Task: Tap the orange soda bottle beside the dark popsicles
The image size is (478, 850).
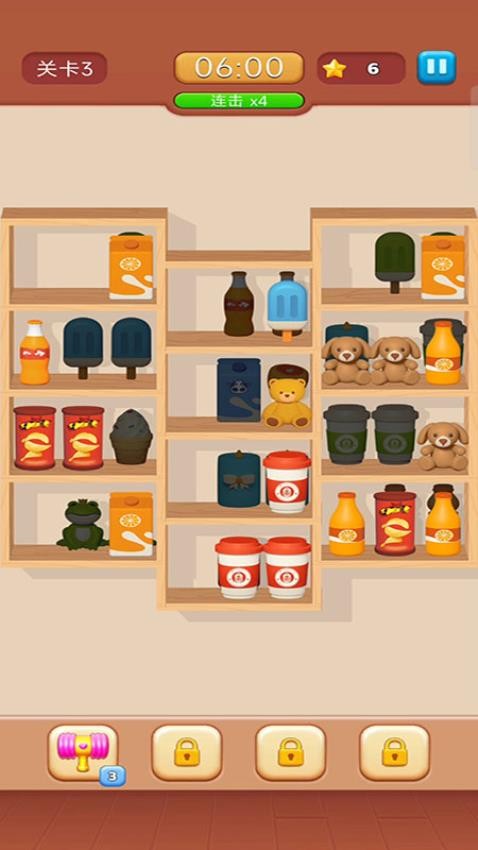Action: click(x=35, y=352)
